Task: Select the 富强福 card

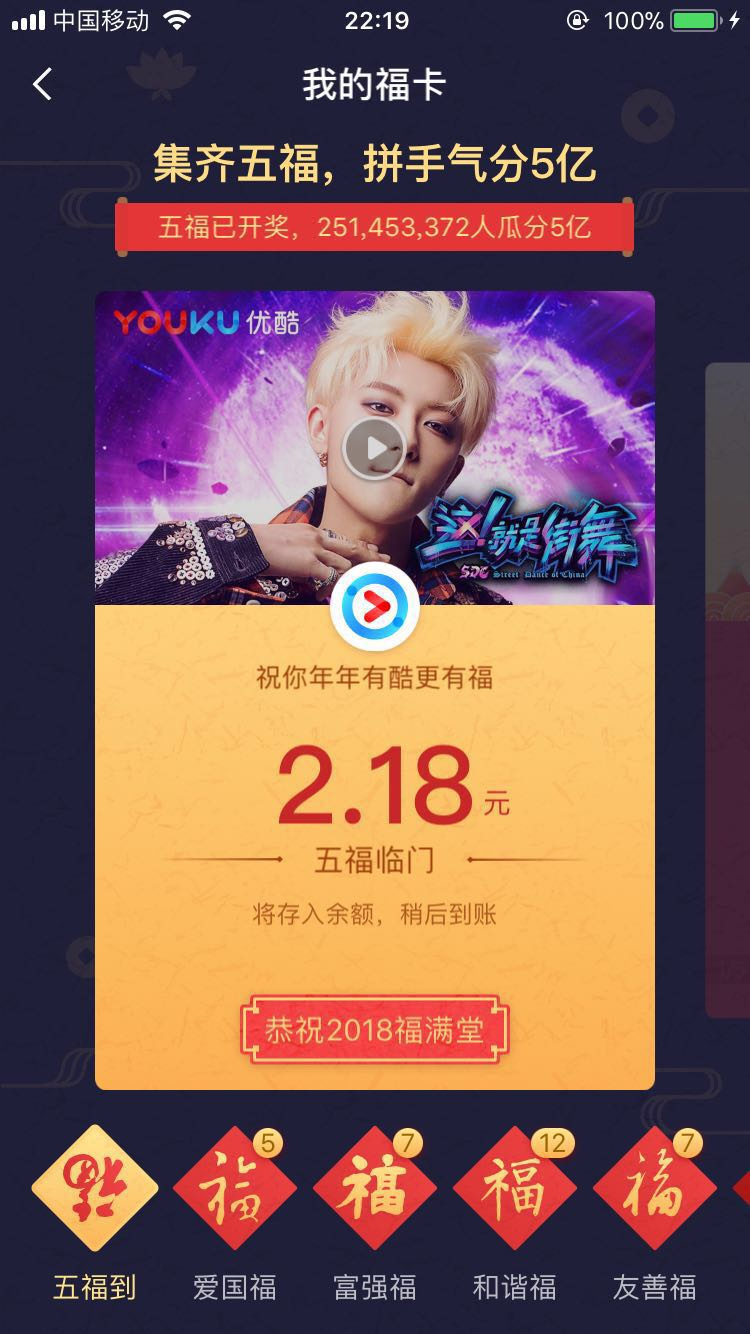Action: click(374, 1188)
